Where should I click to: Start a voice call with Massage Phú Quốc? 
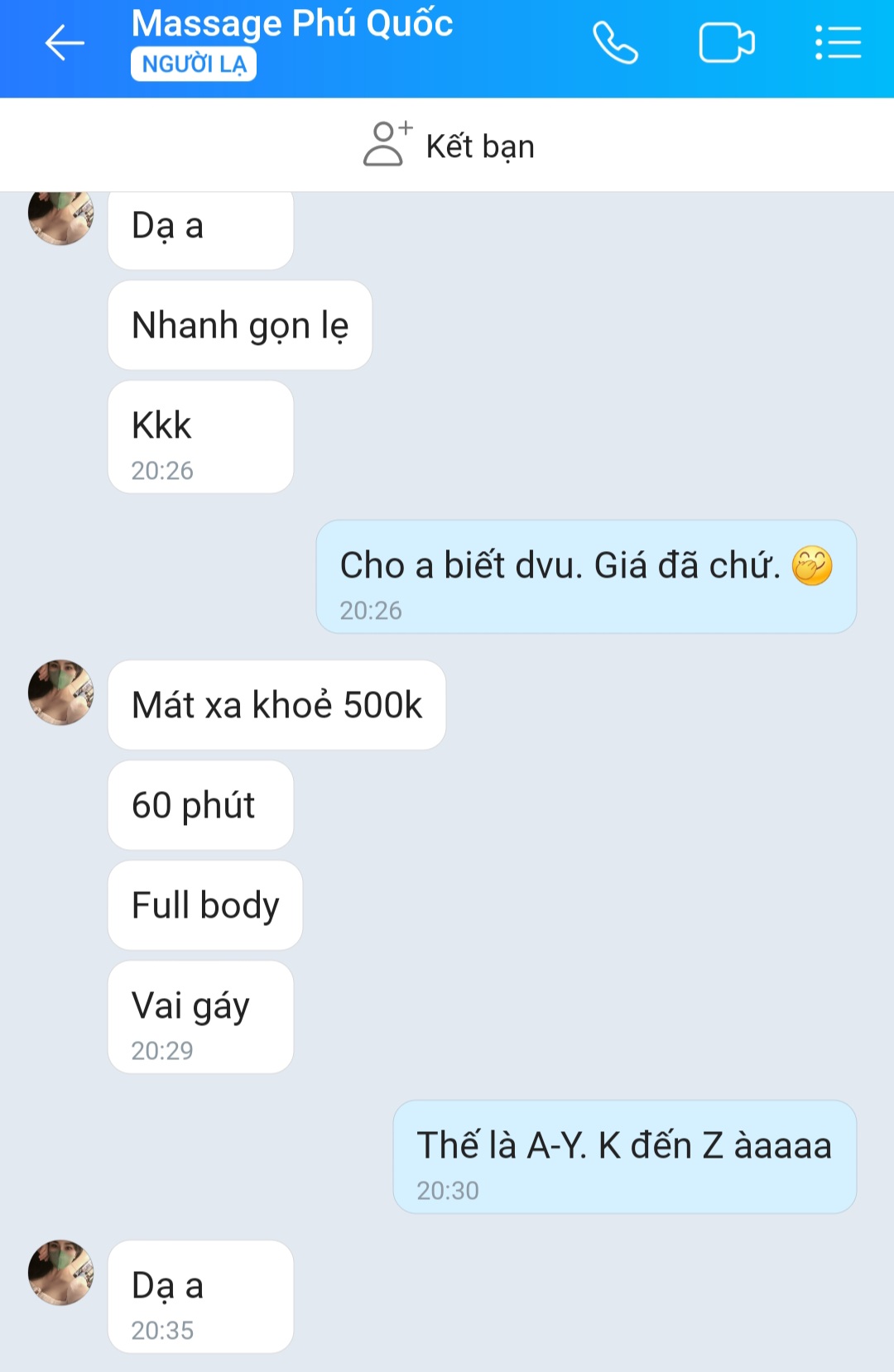click(615, 44)
